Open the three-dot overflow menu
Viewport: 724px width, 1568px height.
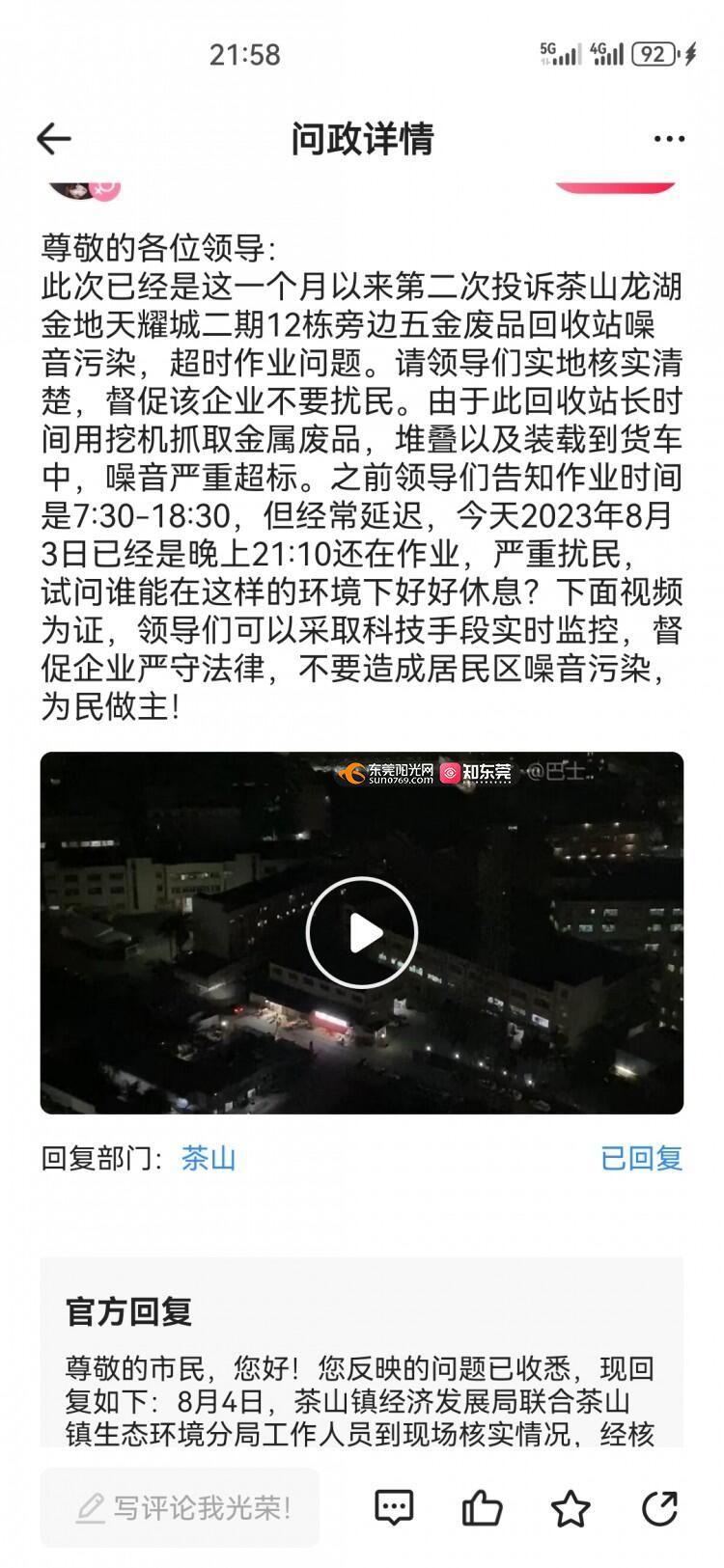669,139
